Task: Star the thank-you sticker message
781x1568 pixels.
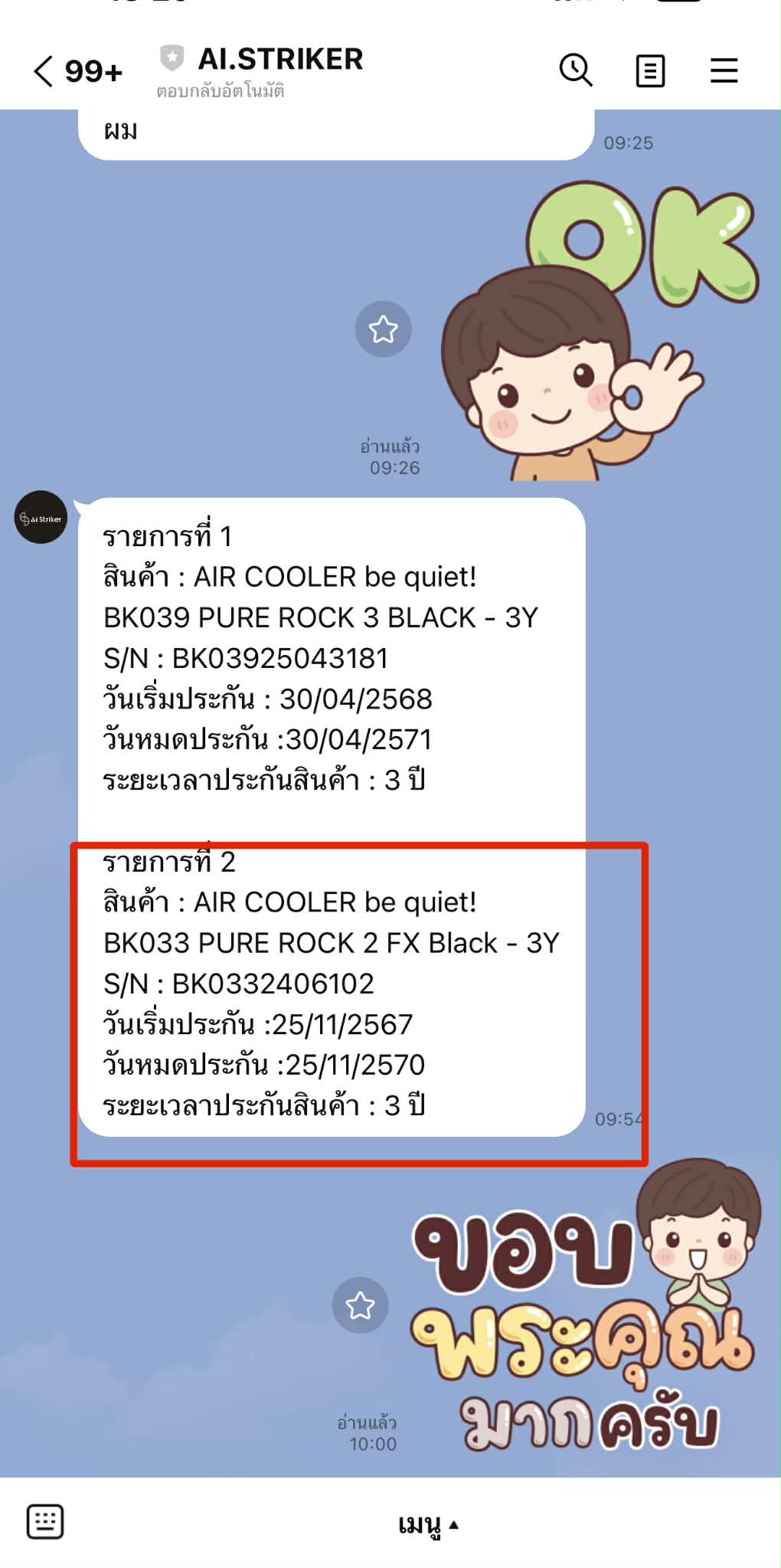Action: click(x=360, y=1305)
